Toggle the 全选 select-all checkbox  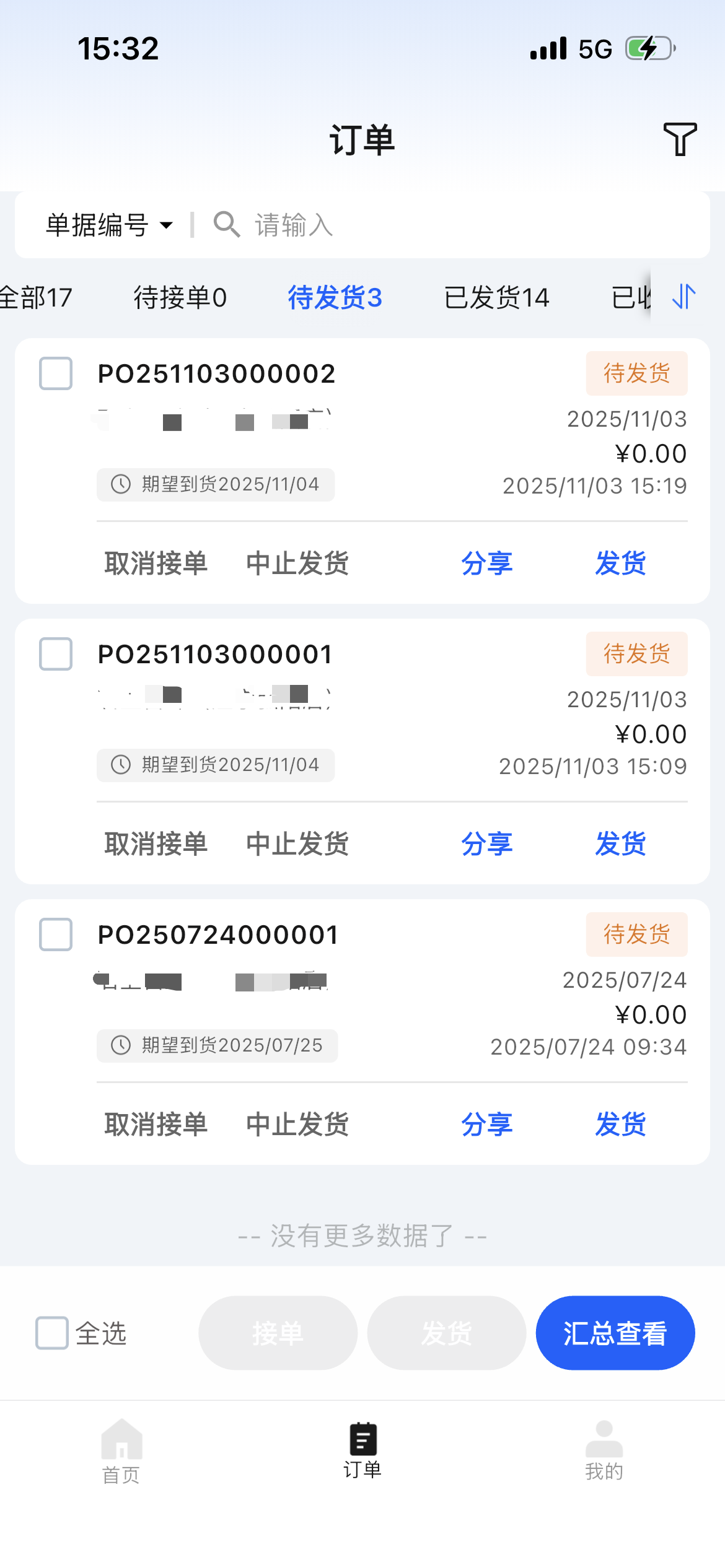tap(52, 1333)
